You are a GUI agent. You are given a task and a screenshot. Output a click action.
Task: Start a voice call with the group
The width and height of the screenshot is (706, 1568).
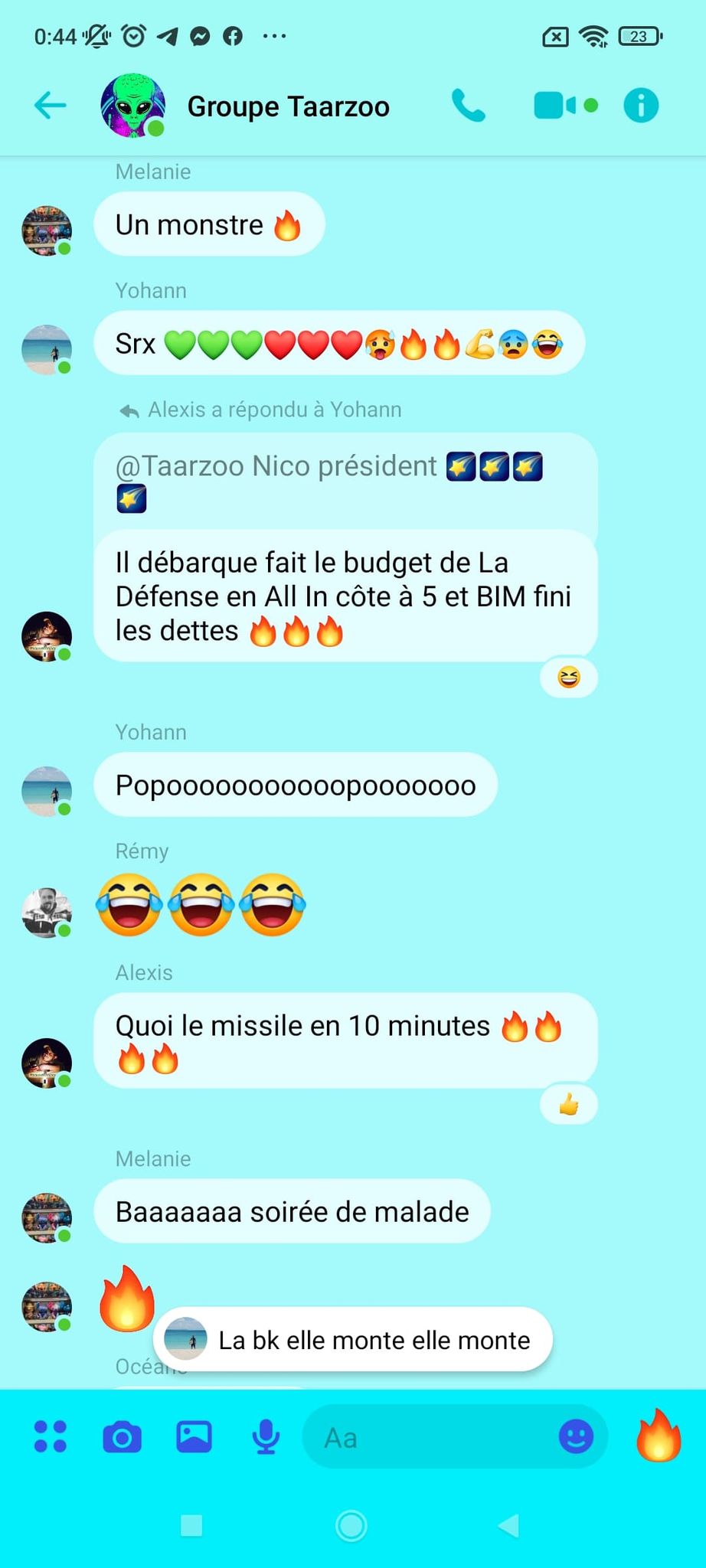468,106
